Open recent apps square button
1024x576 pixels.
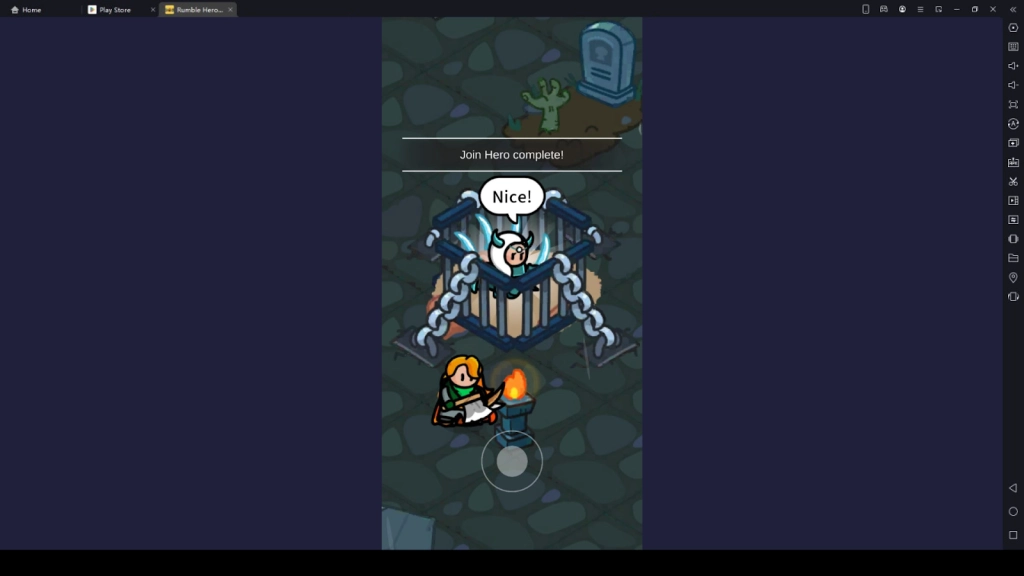click(1013, 535)
